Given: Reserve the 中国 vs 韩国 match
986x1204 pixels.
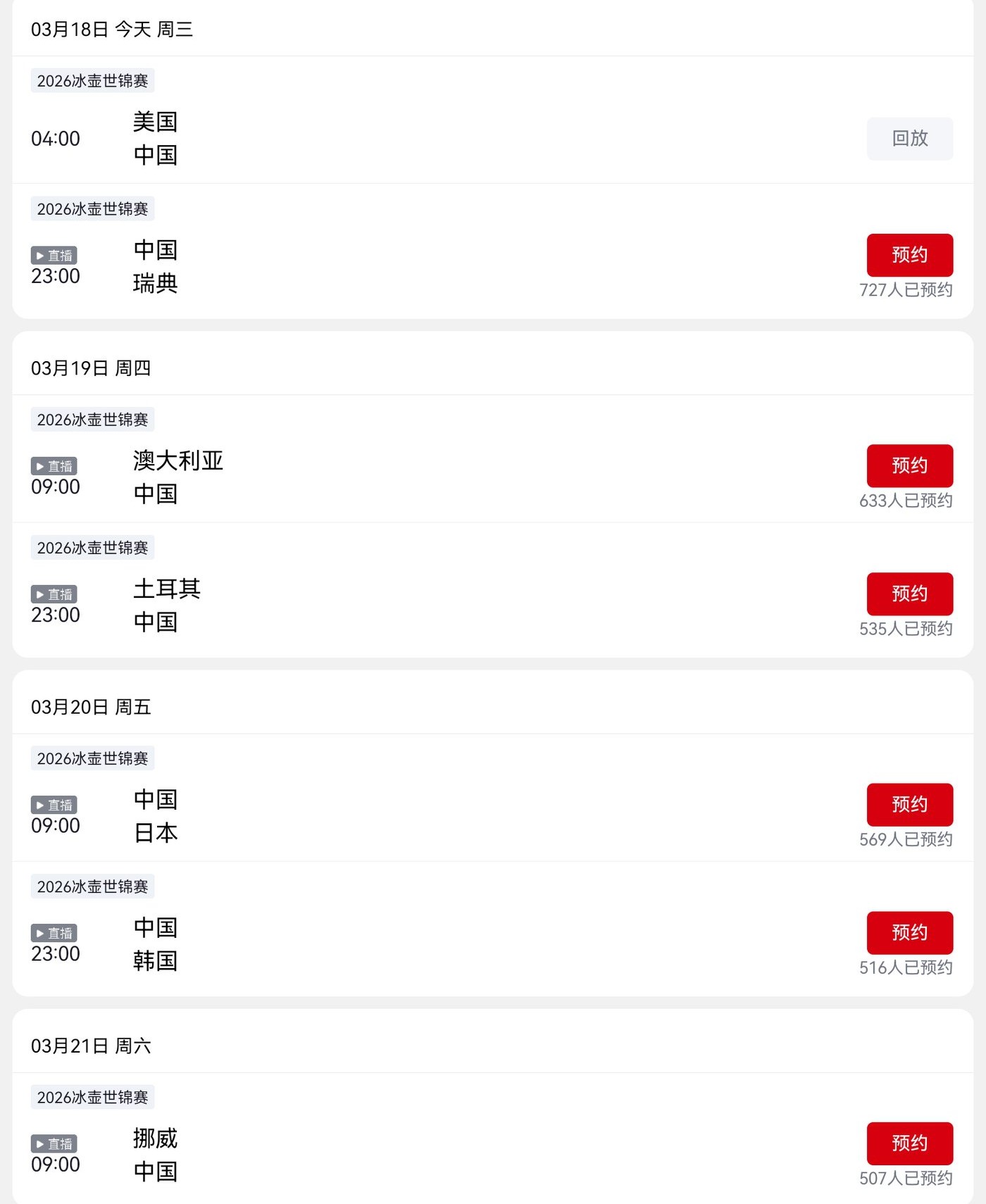Looking at the screenshot, I should [x=909, y=932].
